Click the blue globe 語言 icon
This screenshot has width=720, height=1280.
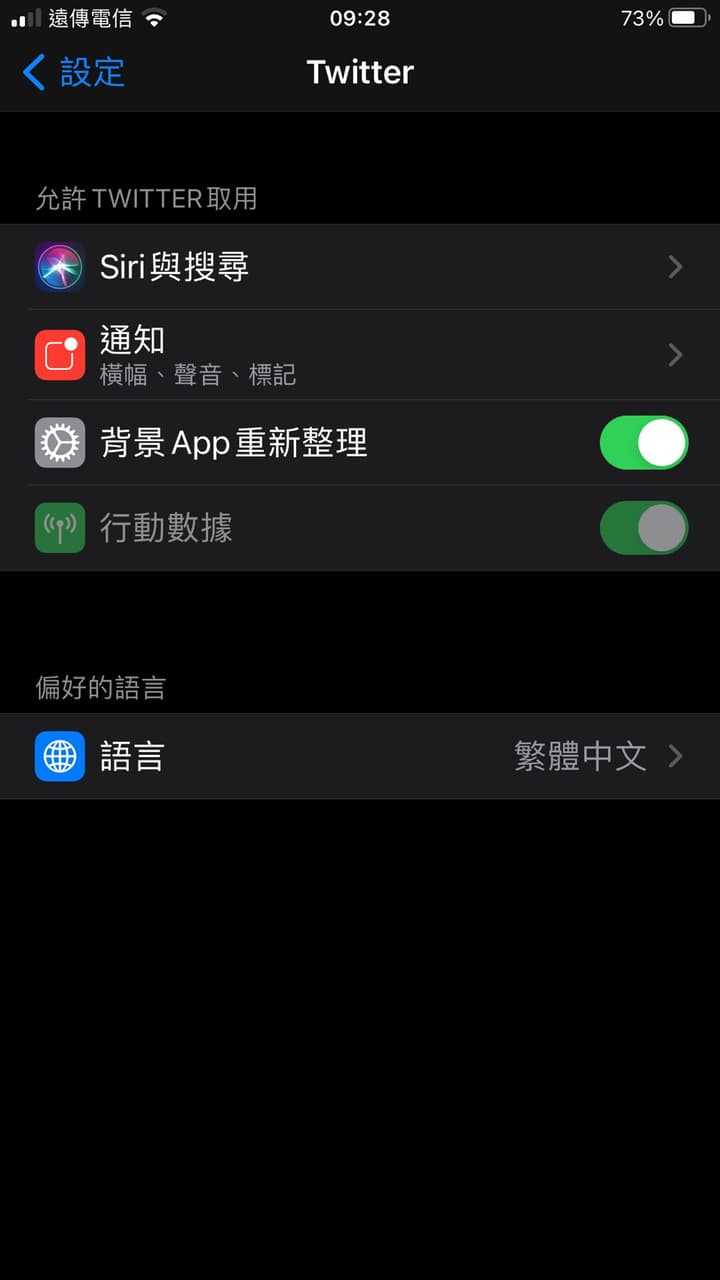point(59,756)
